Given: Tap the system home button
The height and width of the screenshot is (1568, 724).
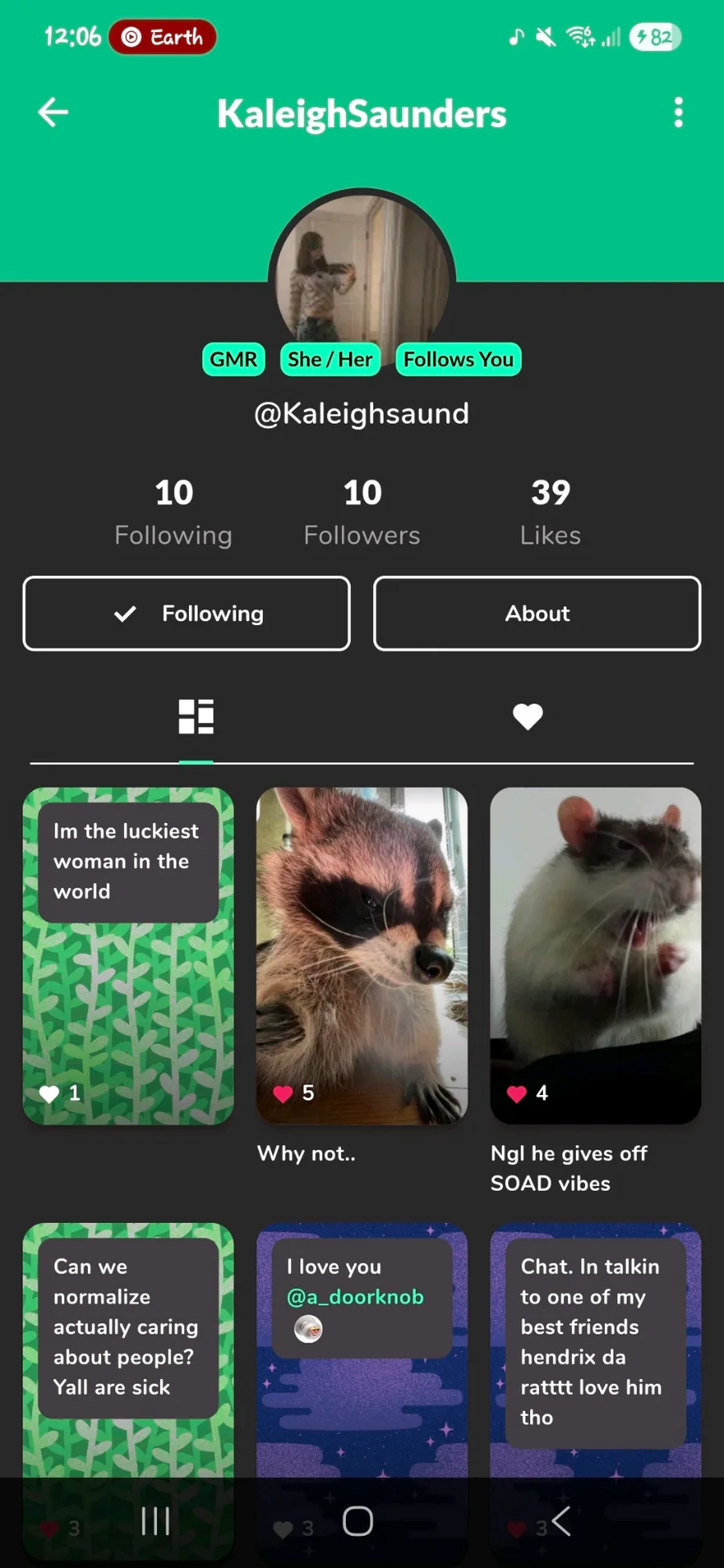Looking at the screenshot, I should pyautogui.click(x=358, y=1521).
